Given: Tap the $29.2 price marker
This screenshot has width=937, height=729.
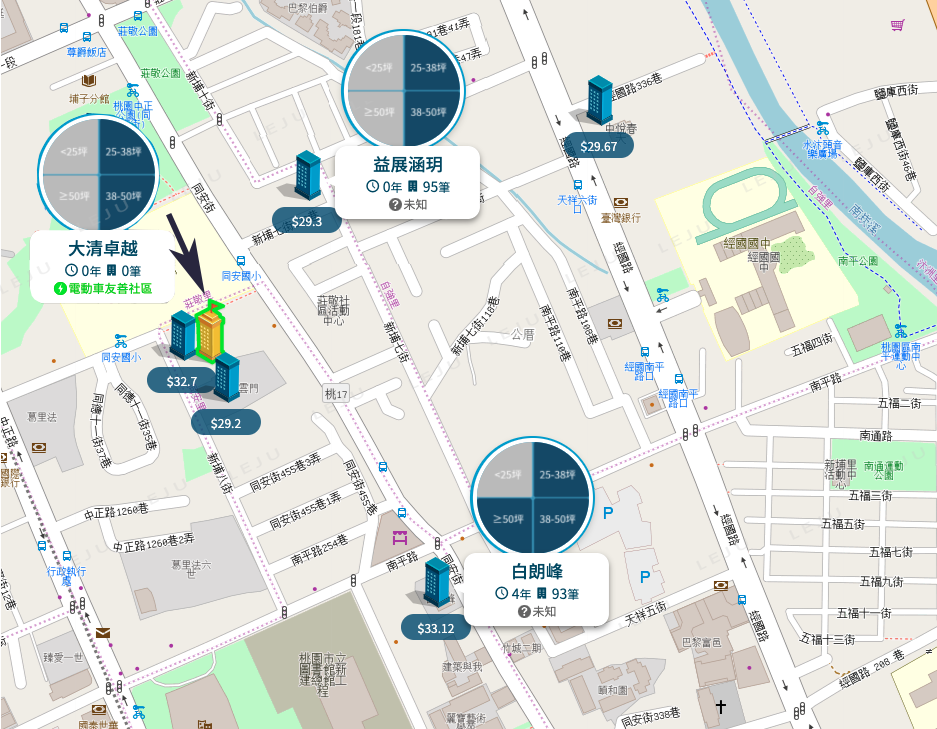Looking at the screenshot, I should point(226,423).
